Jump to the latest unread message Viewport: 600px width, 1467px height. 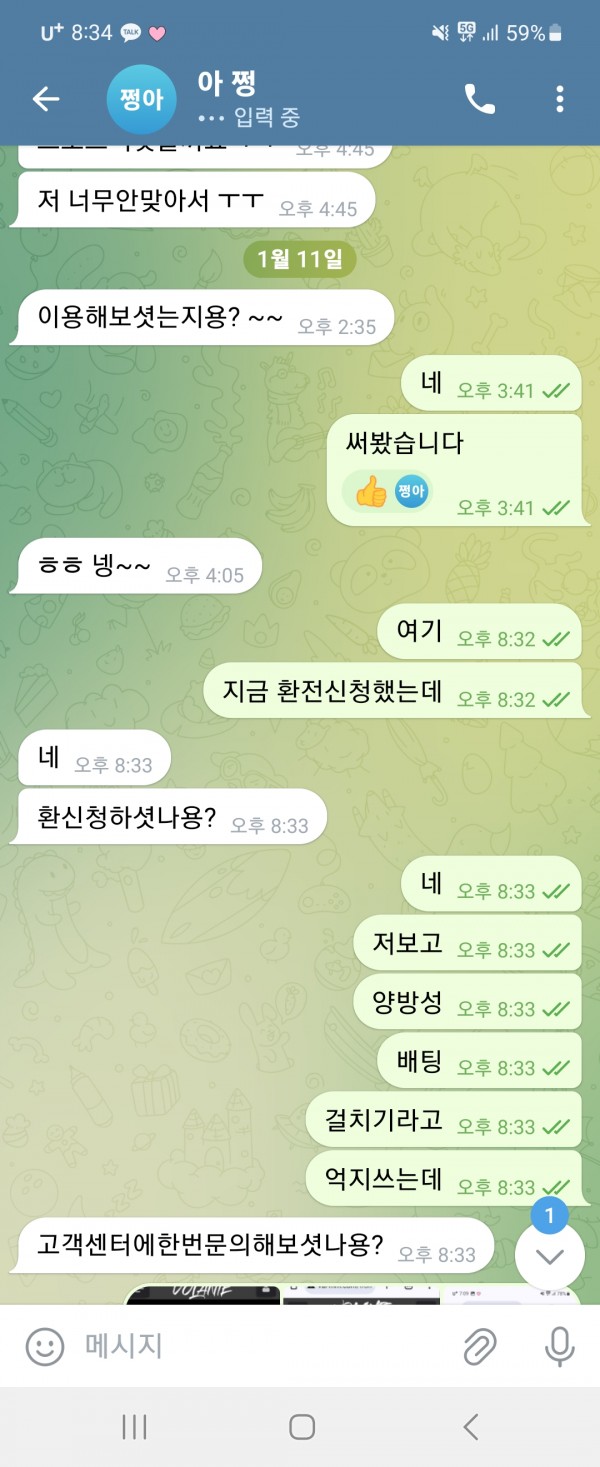[549, 1257]
